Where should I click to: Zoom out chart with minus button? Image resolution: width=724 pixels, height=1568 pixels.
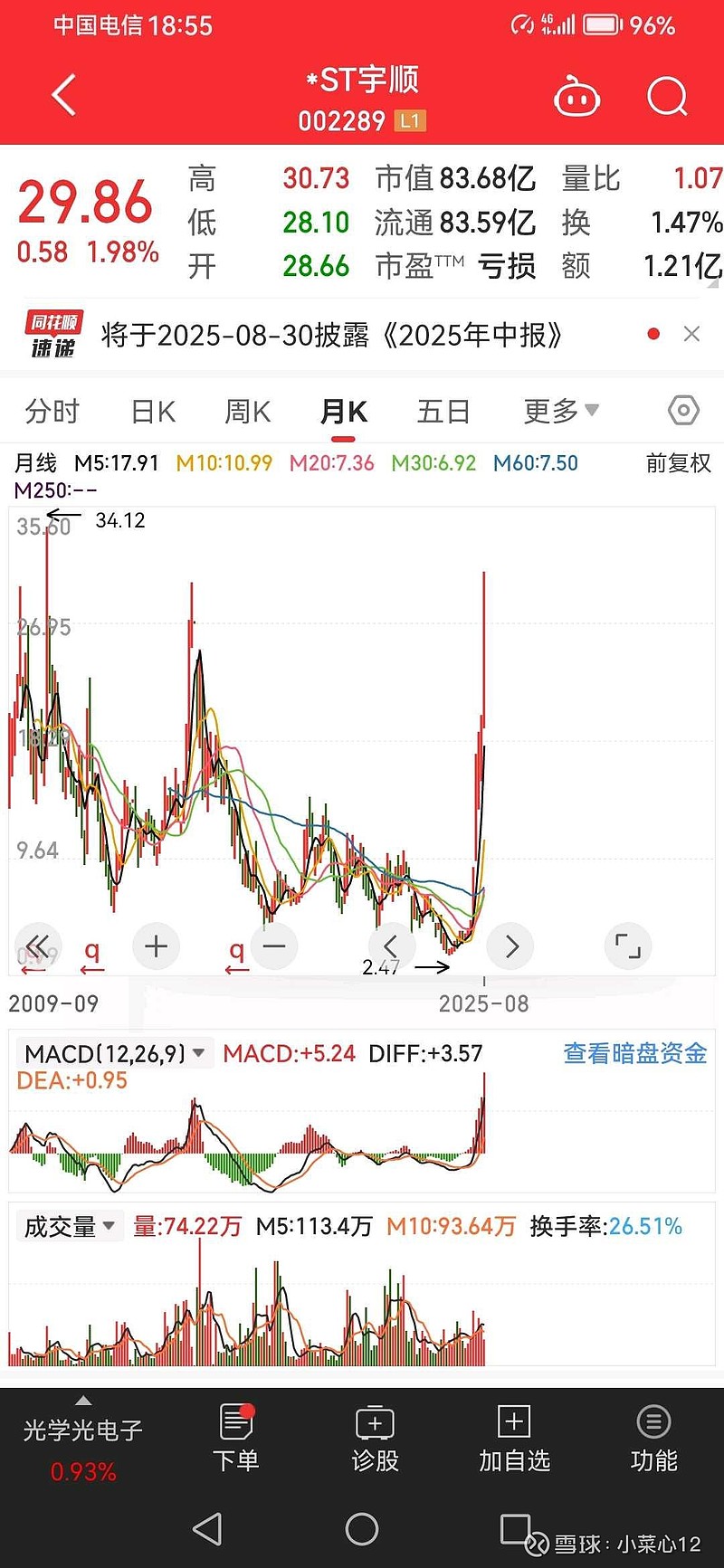pos(274,946)
